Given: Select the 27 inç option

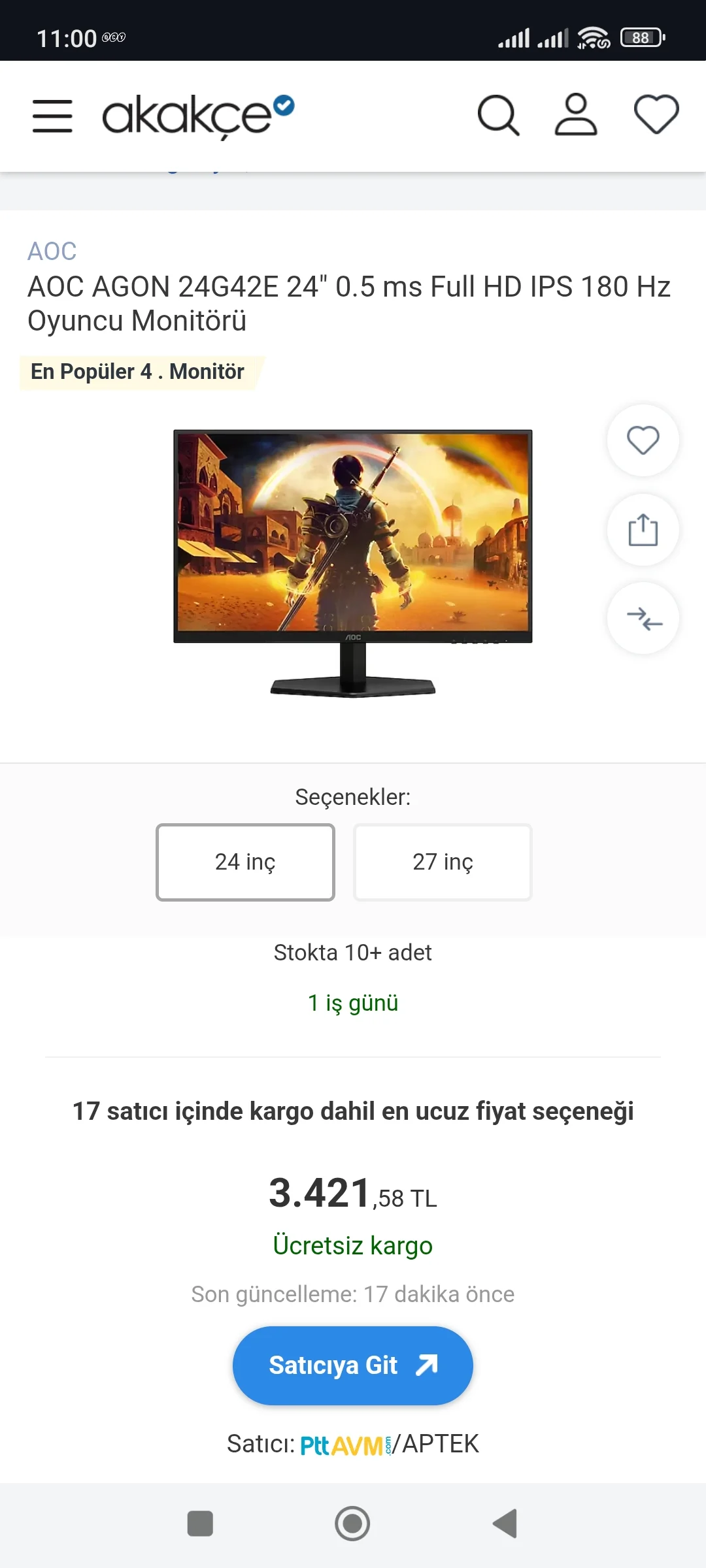Looking at the screenshot, I should 443,862.
